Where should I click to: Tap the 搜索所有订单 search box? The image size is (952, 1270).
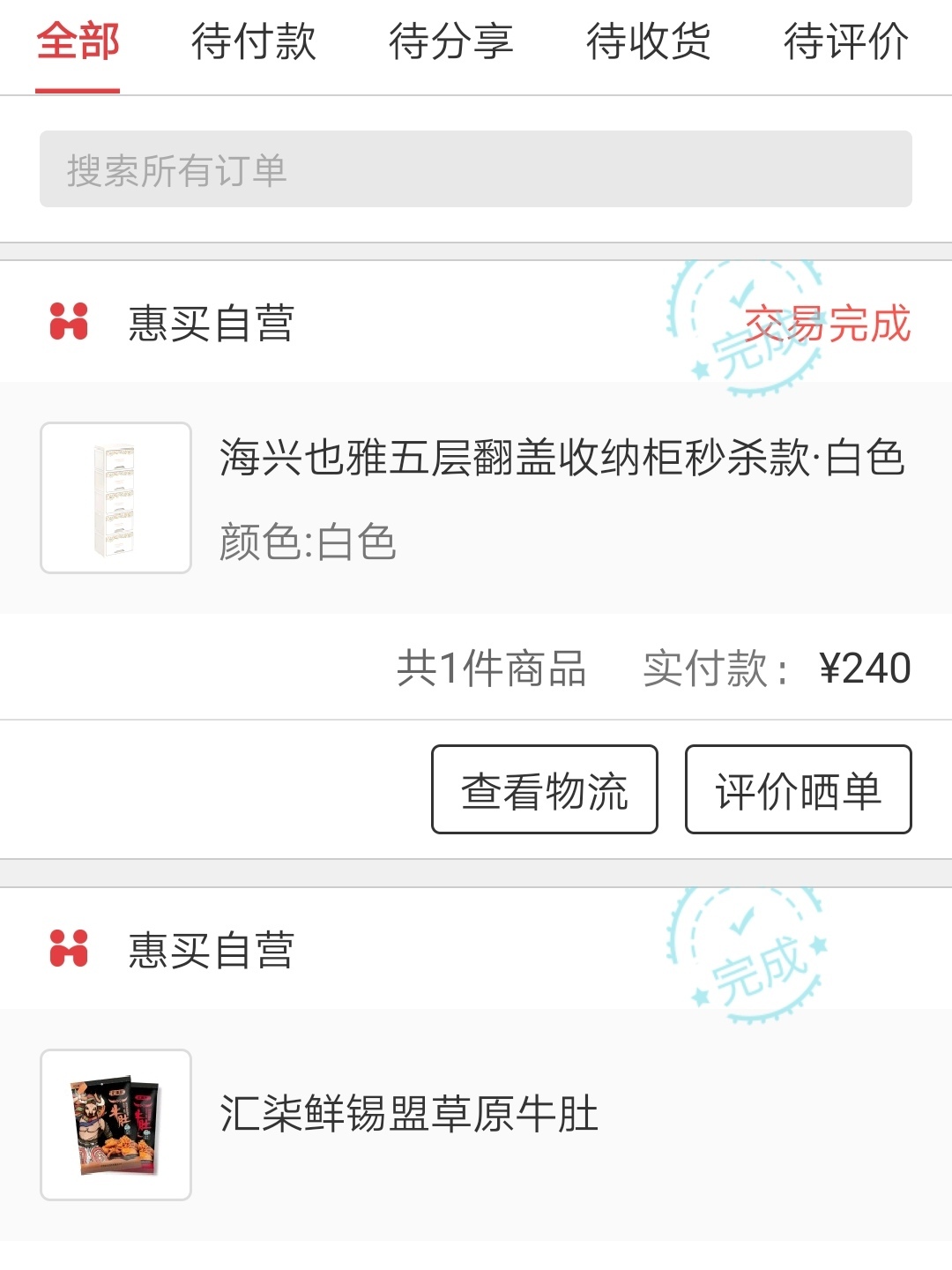click(476, 169)
